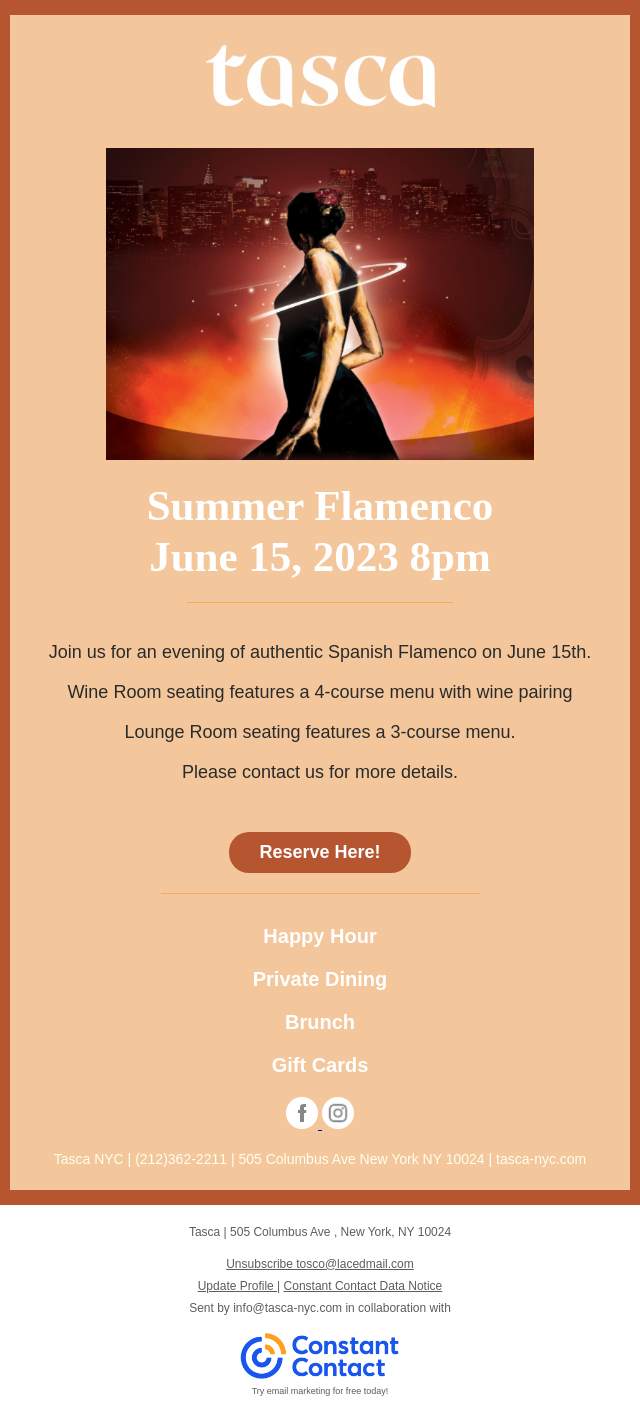Screen dimensions: 640x1420
Task: Open the Happy Hour link
Action: tap(320, 936)
